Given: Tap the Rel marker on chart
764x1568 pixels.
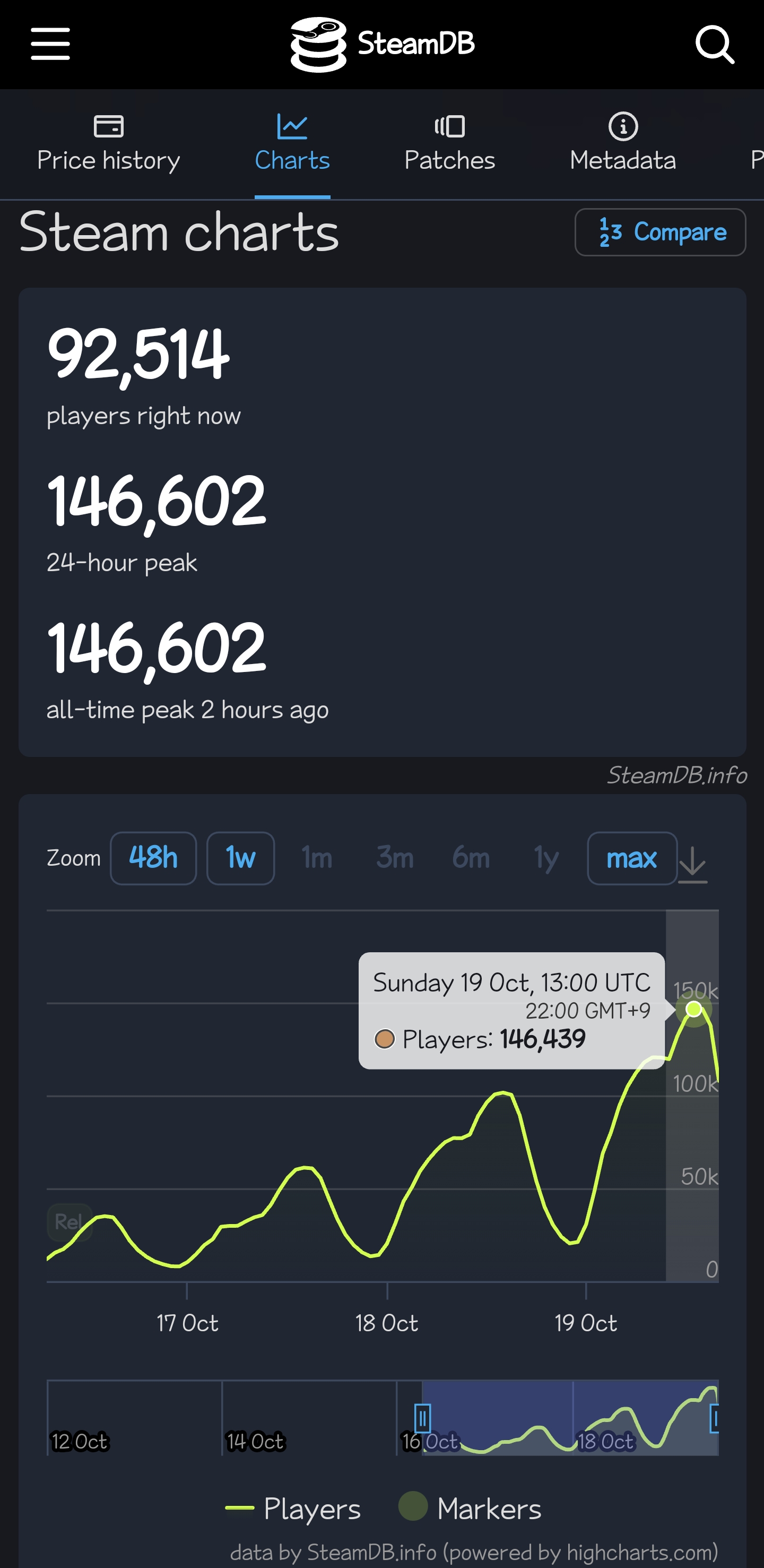Looking at the screenshot, I should (69, 1222).
